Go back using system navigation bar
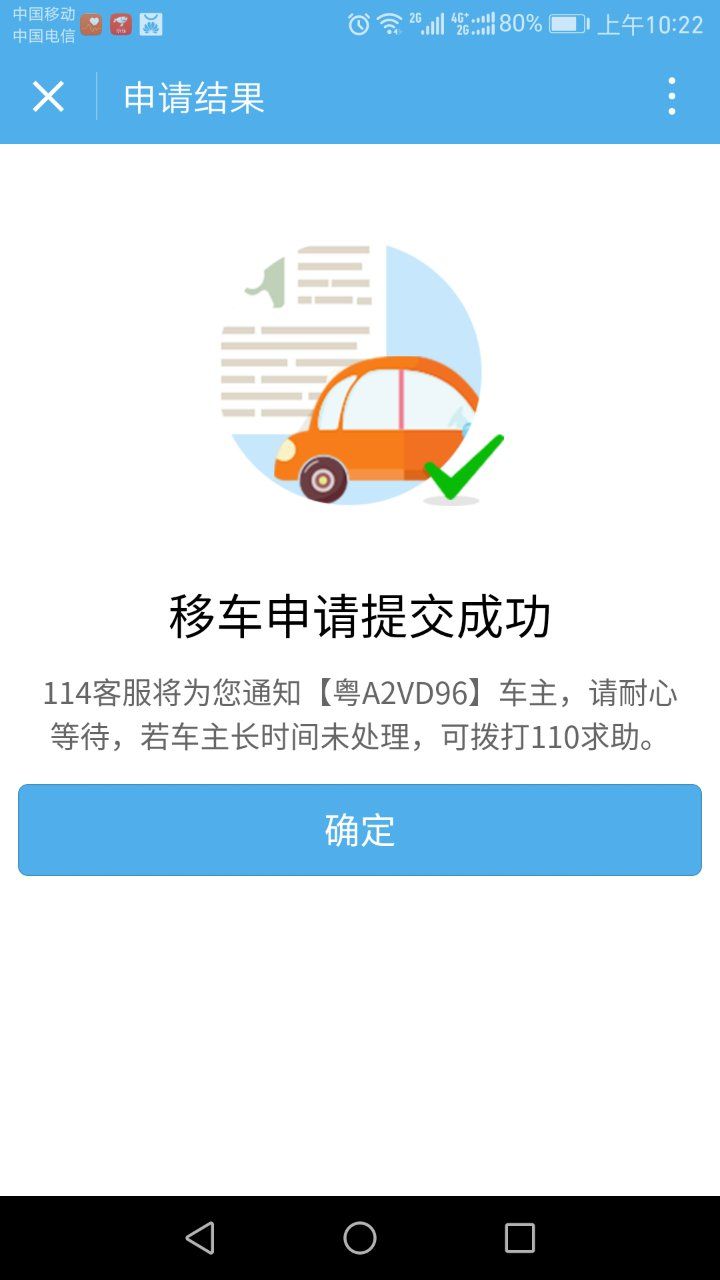The width and height of the screenshot is (720, 1280). pos(201,1238)
